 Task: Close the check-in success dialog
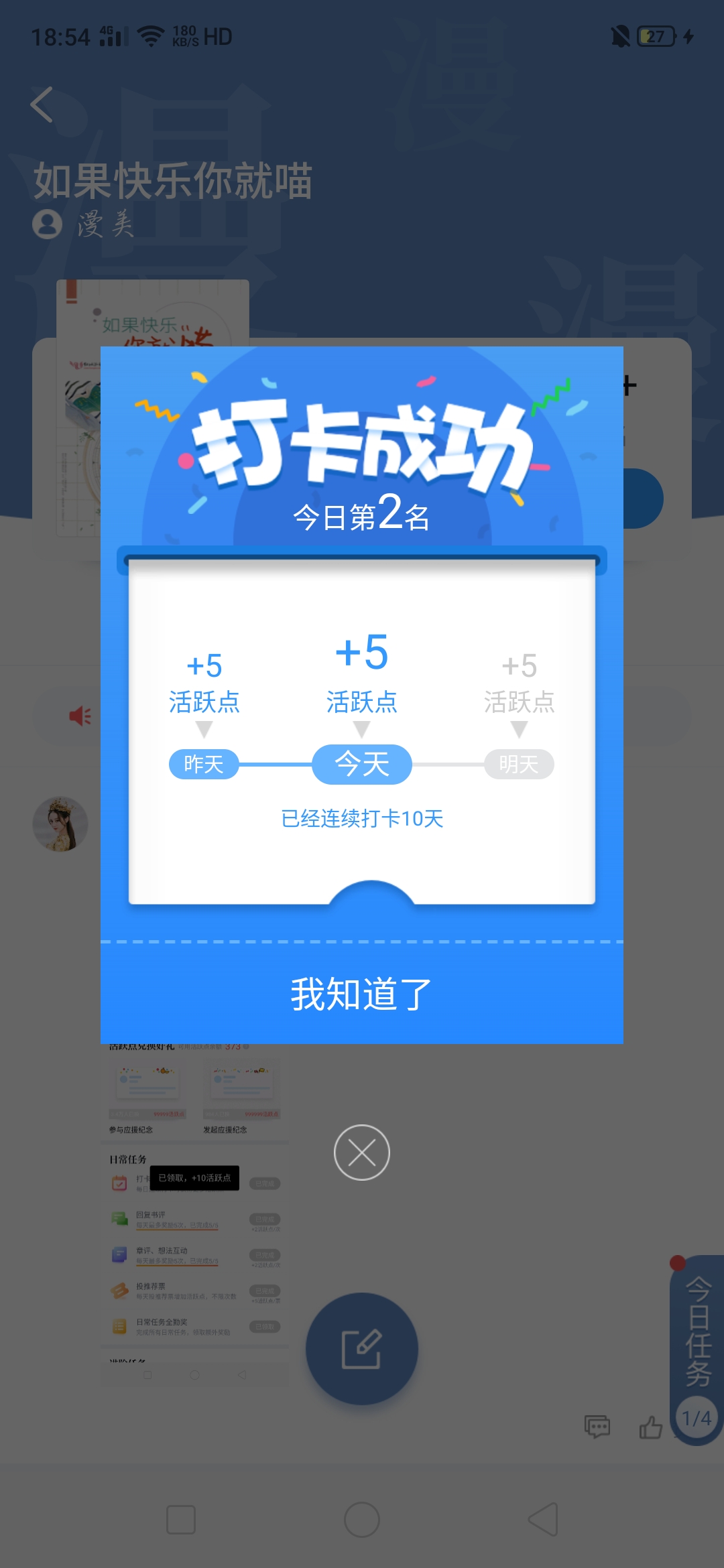click(362, 1153)
